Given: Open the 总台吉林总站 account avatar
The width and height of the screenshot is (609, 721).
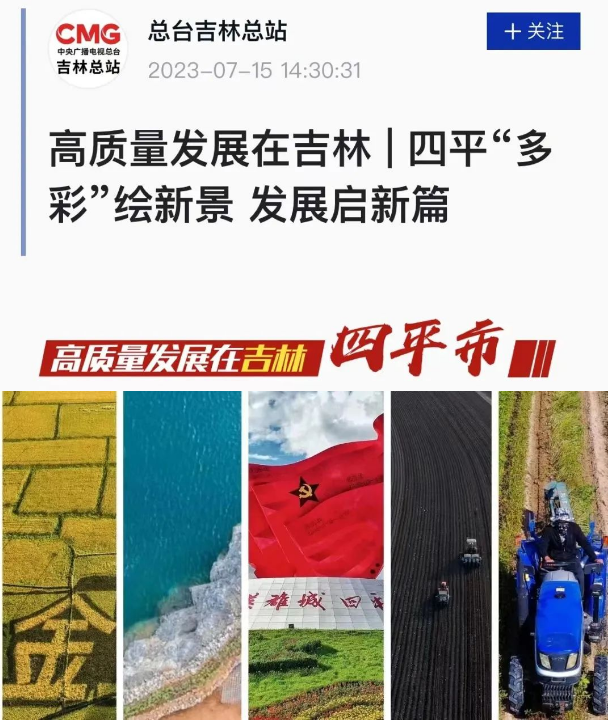Looking at the screenshot, I should click(88, 49).
